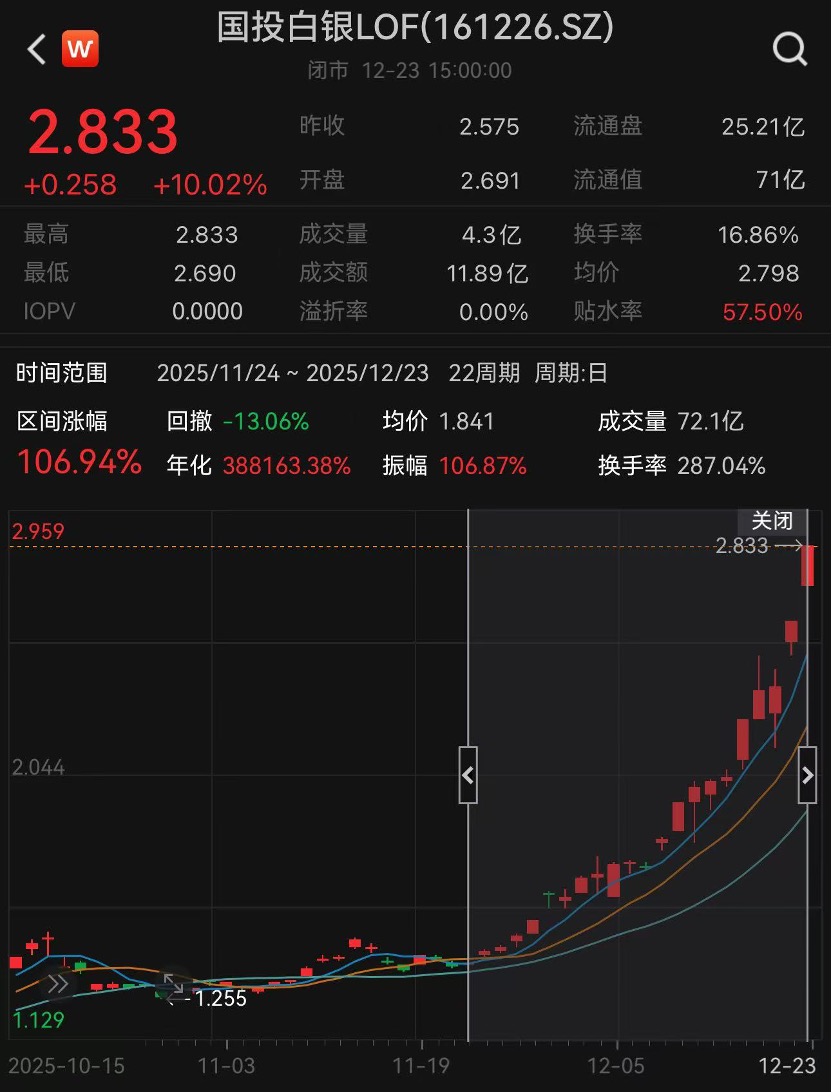Close the range statistics with 关闭
Viewport: 832px width, 1092px height.
[772, 521]
